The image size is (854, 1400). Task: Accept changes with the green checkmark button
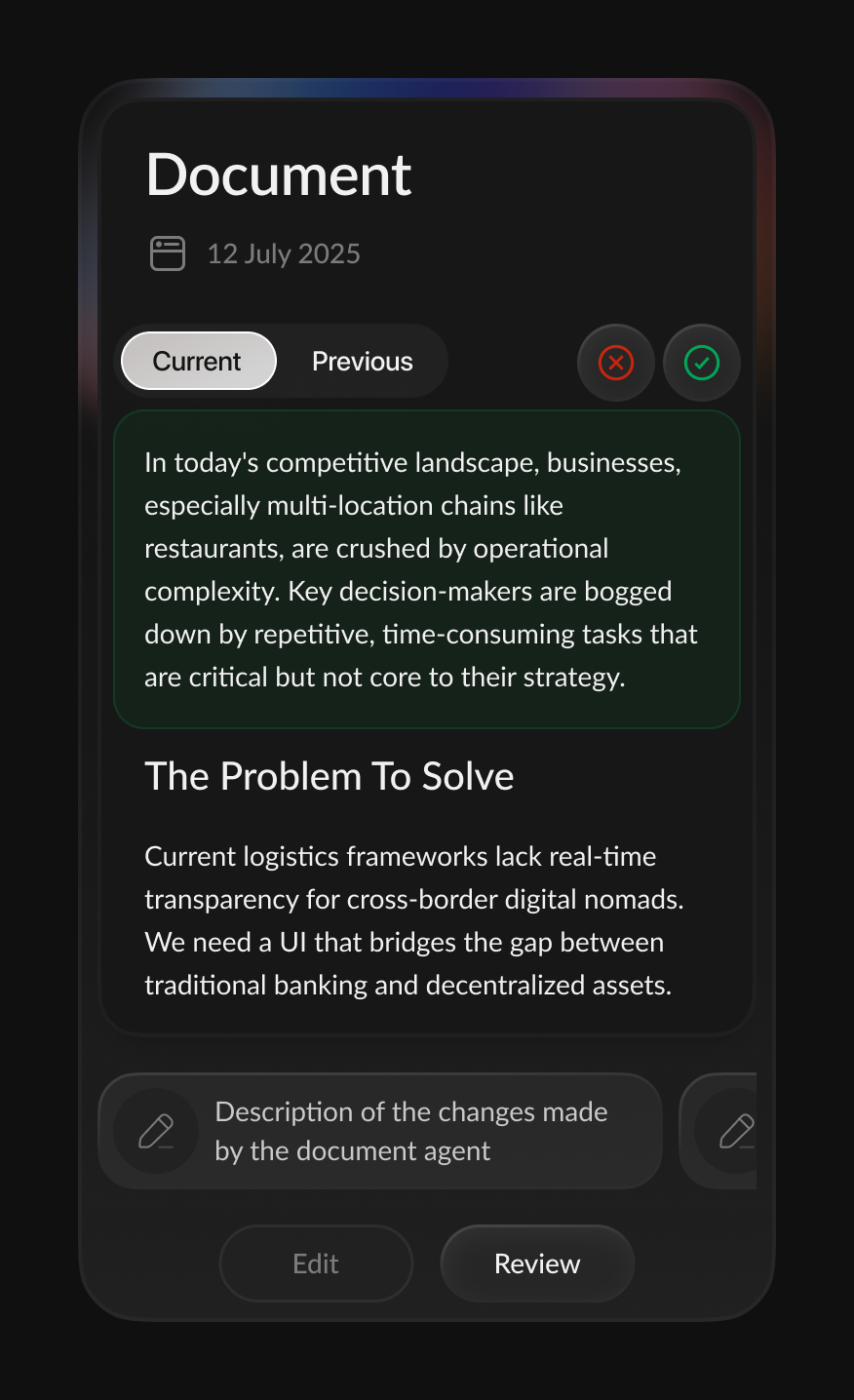click(701, 363)
